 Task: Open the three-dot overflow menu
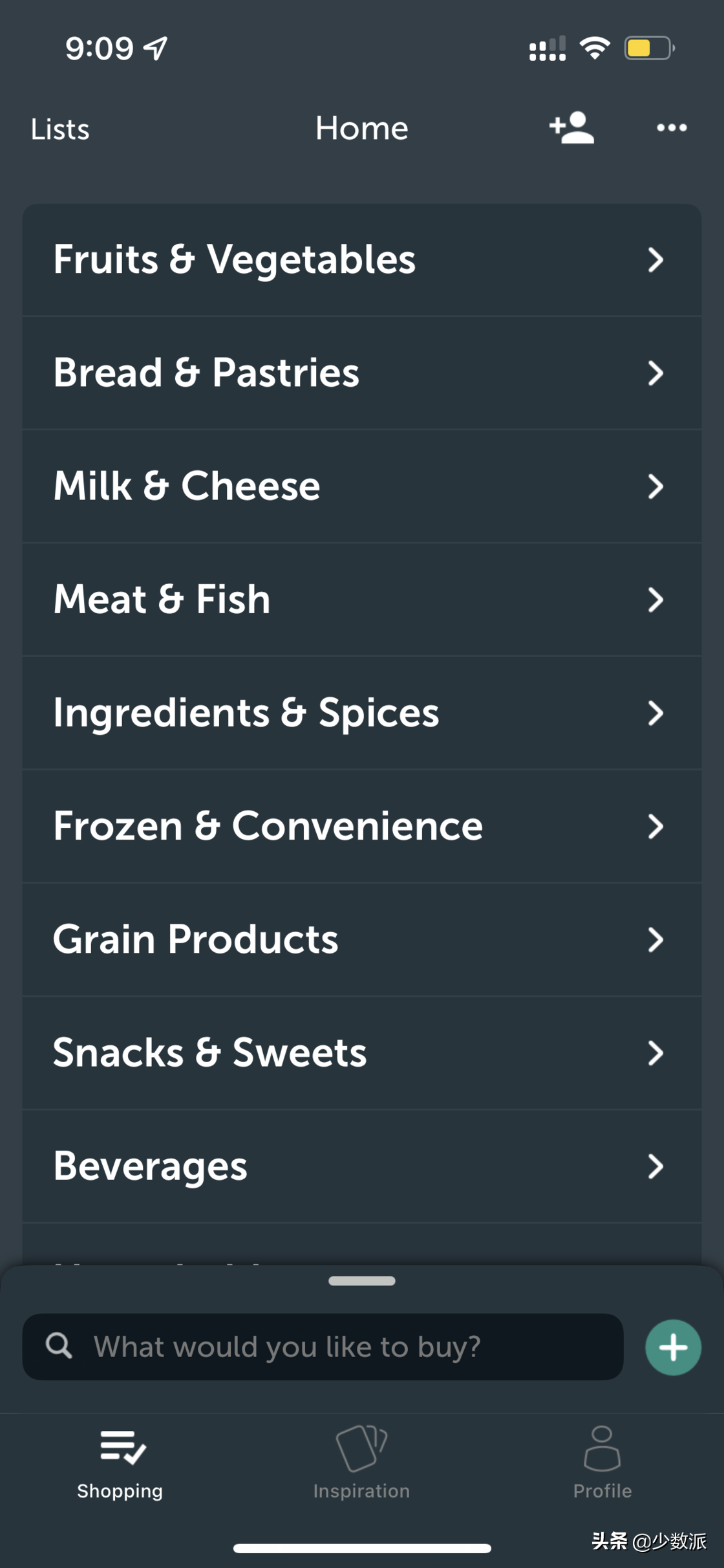tap(672, 127)
